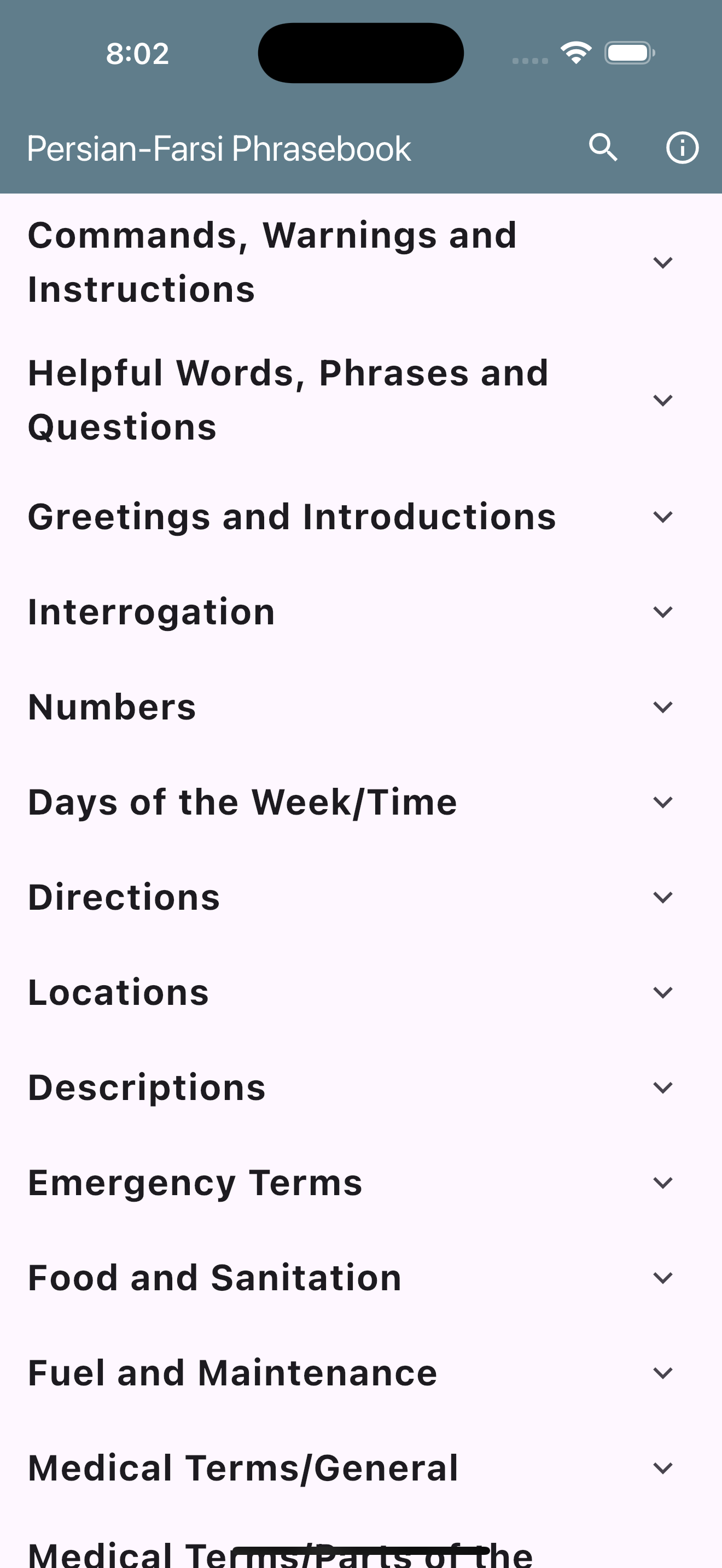
Task: Expand the Days of the Week/Time section
Action: coord(663,801)
